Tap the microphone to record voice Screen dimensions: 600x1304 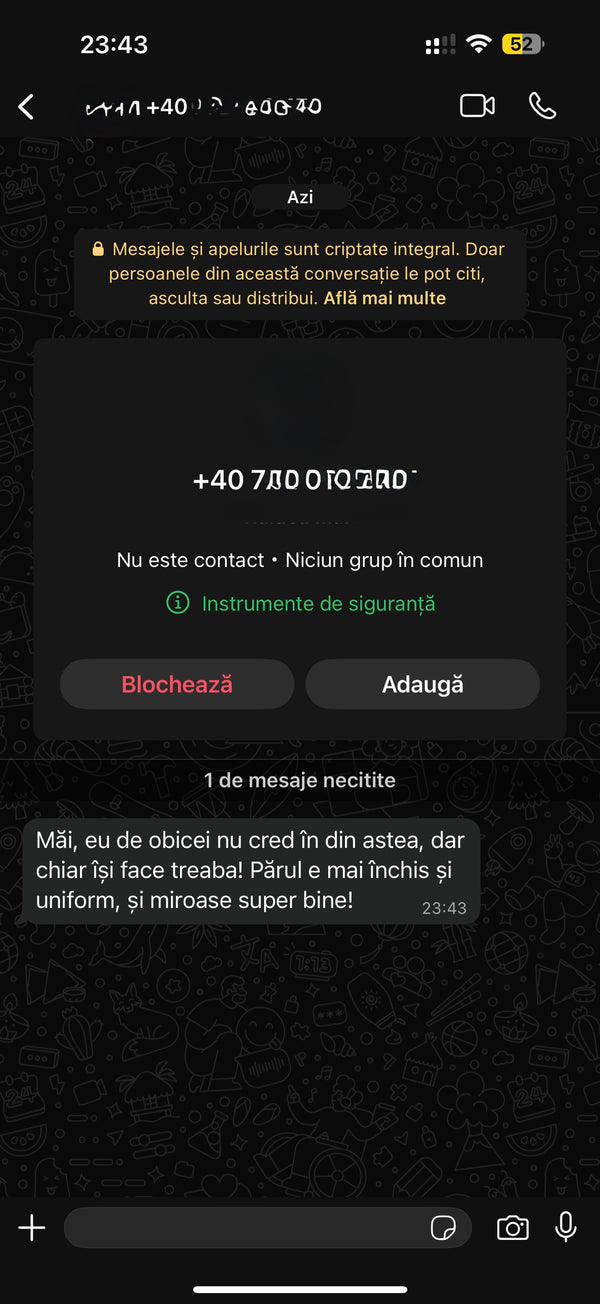click(x=566, y=1227)
